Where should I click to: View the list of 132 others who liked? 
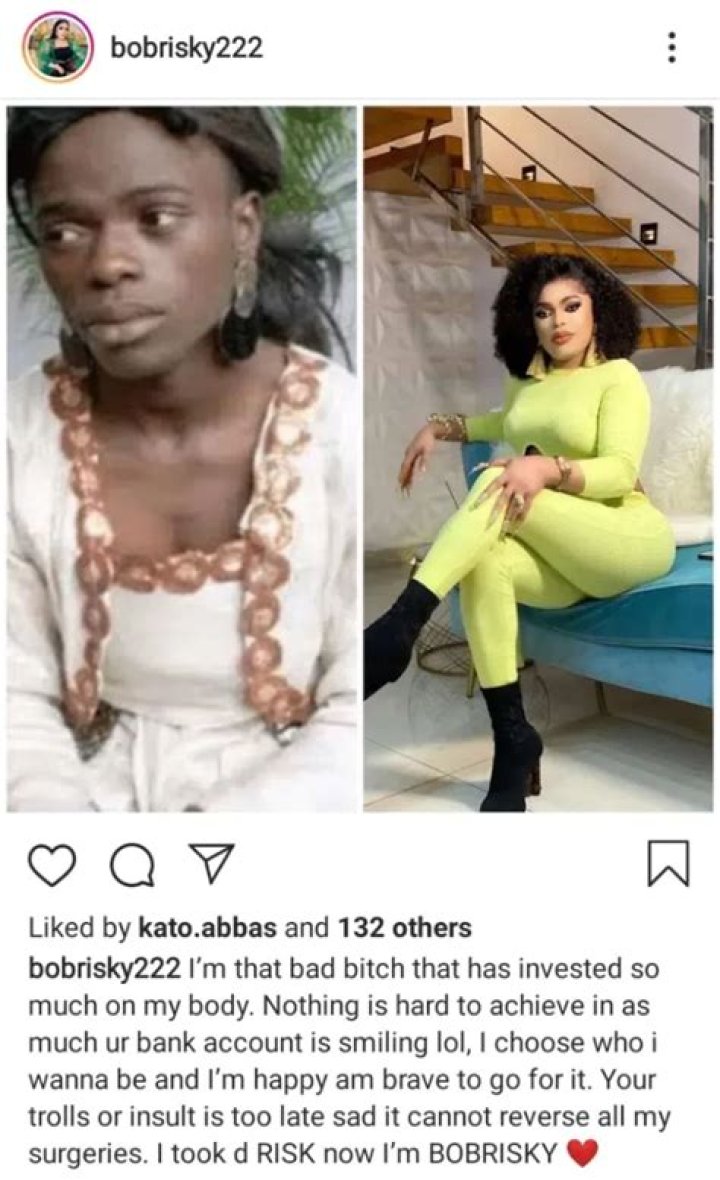click(404, 928)
